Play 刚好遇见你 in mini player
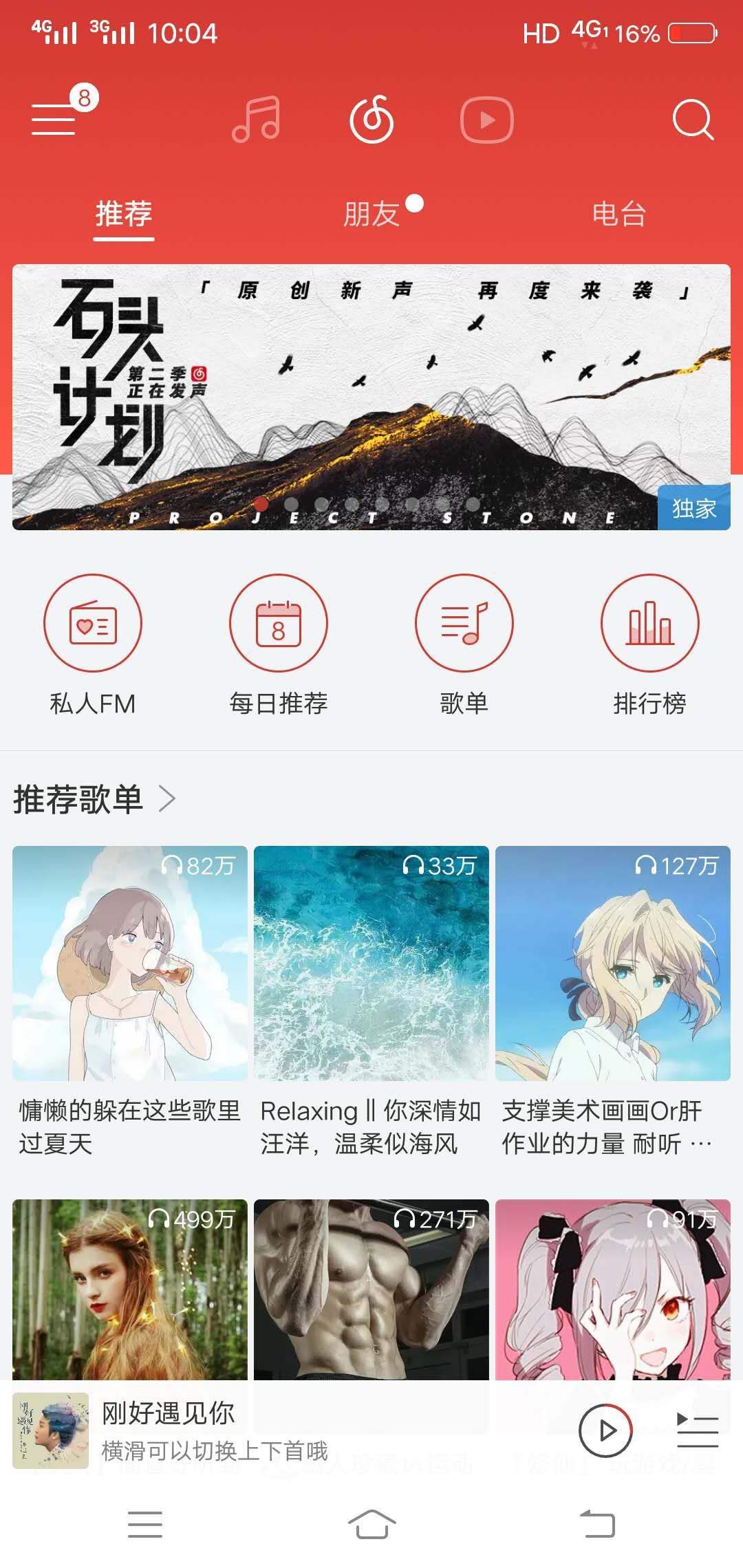 click(x=605, y=1430)
